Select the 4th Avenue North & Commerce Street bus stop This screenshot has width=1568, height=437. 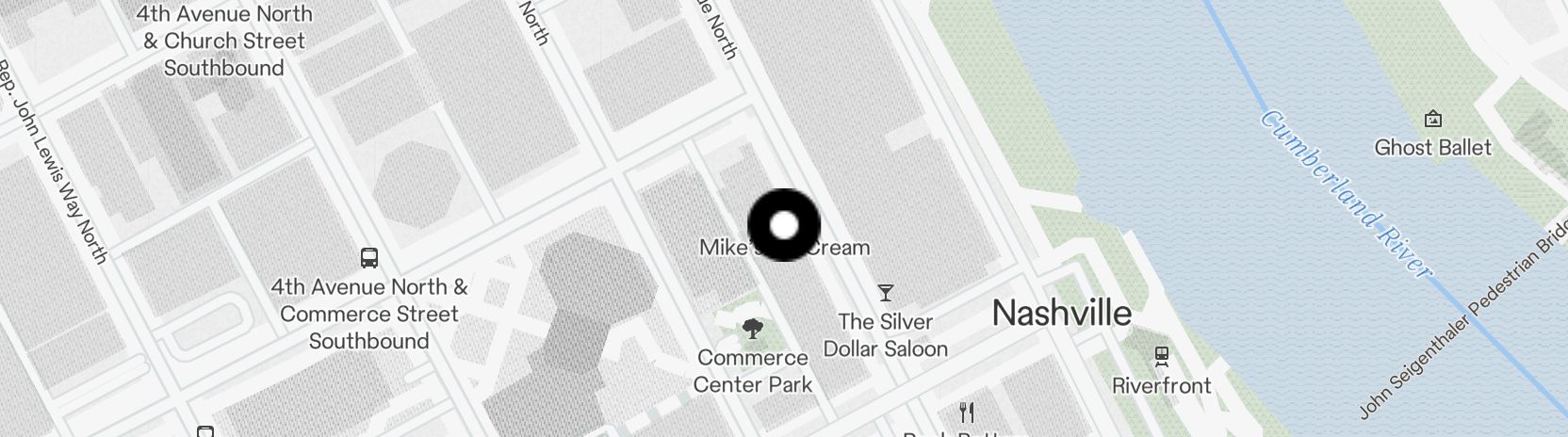click(x=369, y=257)
